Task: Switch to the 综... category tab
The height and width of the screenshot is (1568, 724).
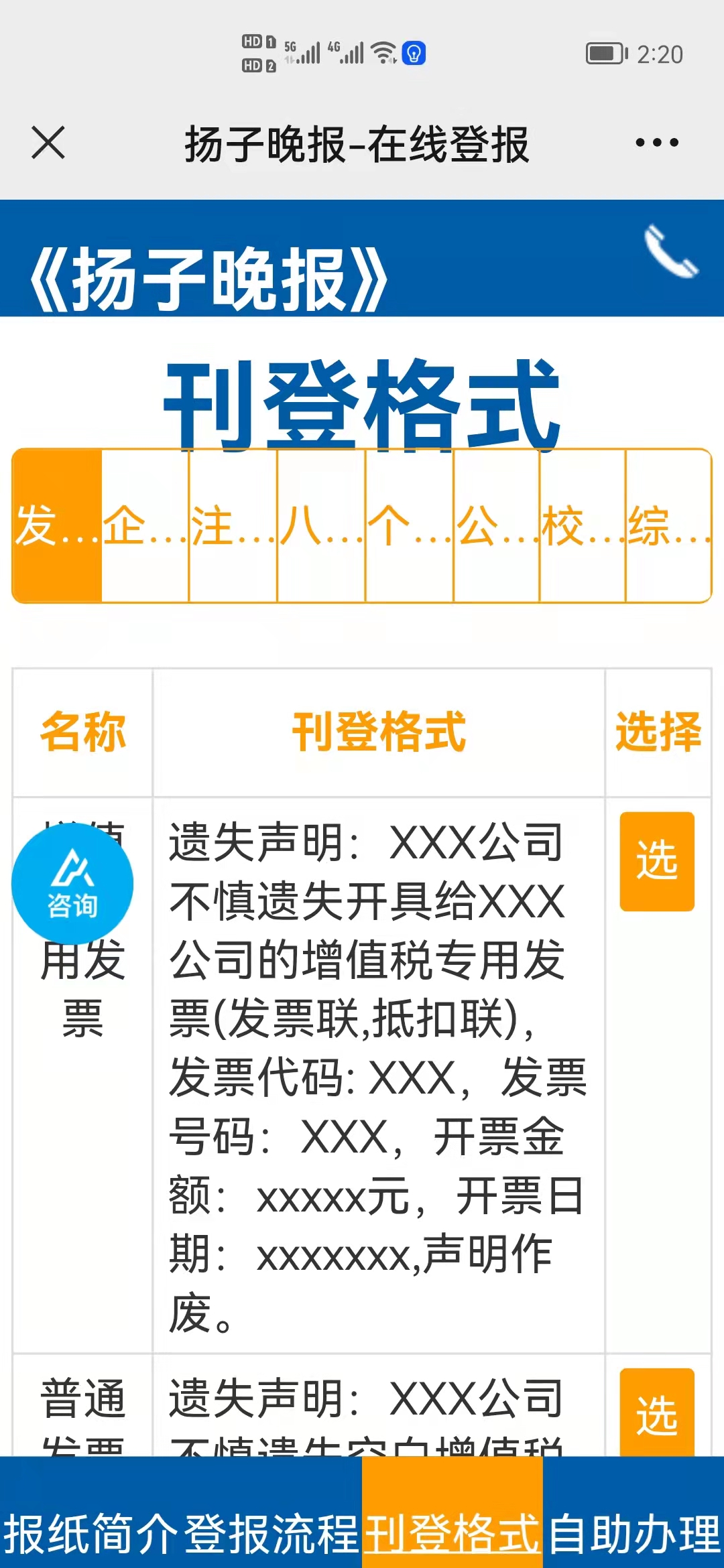Action: pos(668,526)
